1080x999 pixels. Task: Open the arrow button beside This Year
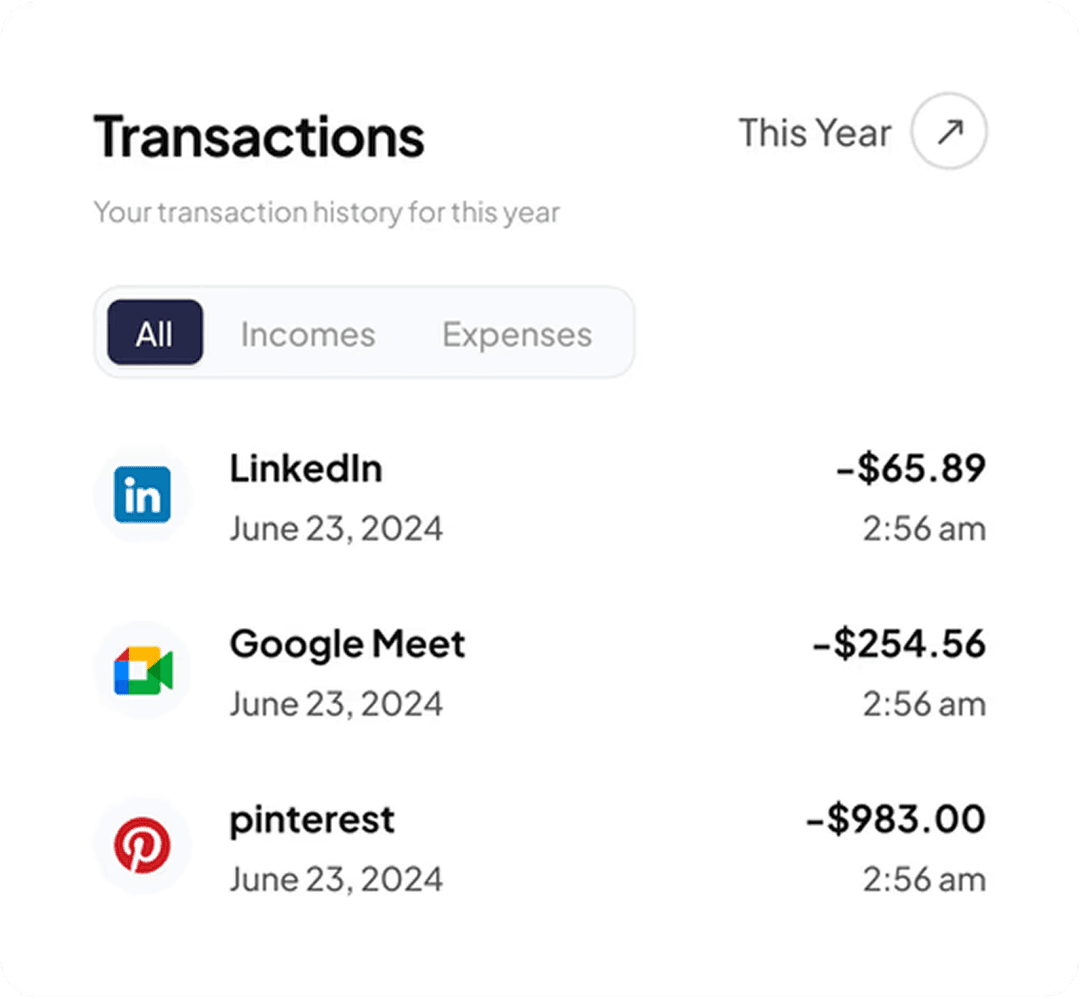[948, 132]
